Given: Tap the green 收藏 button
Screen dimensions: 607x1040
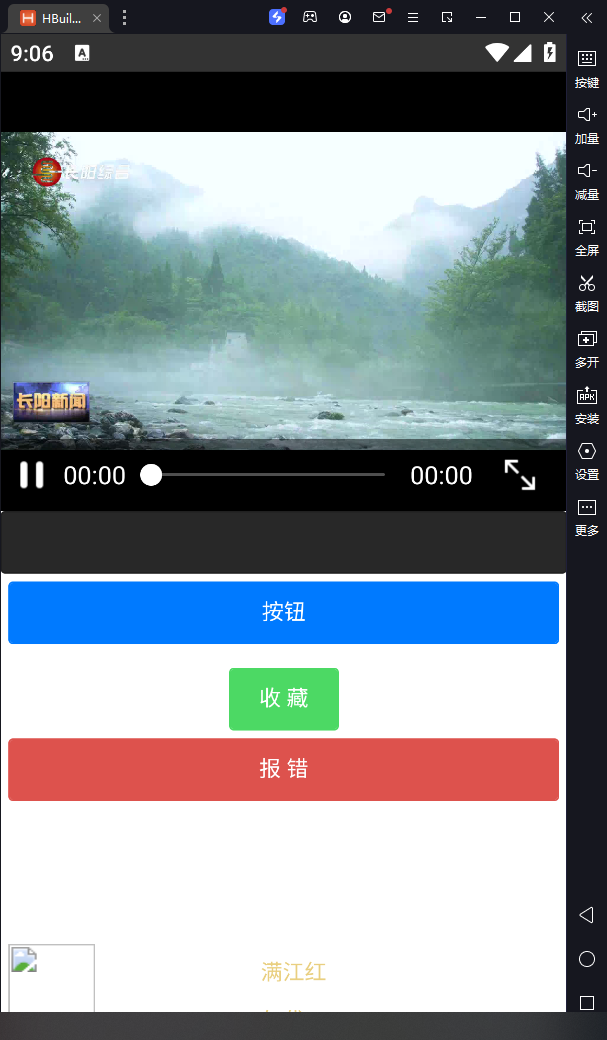Looking at the screenshot, I should coord(284,699).
